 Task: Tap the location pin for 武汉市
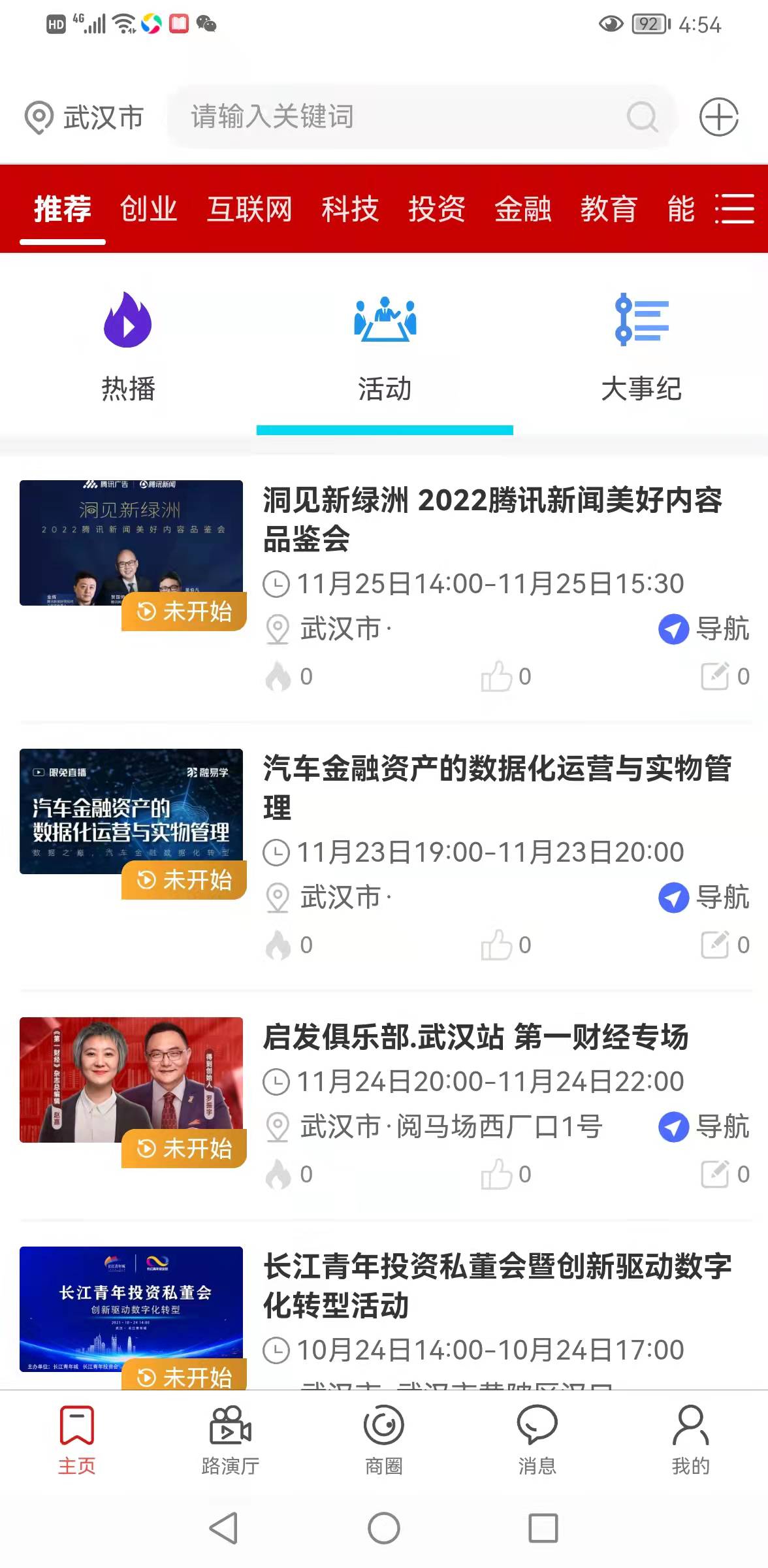[37, 118]
